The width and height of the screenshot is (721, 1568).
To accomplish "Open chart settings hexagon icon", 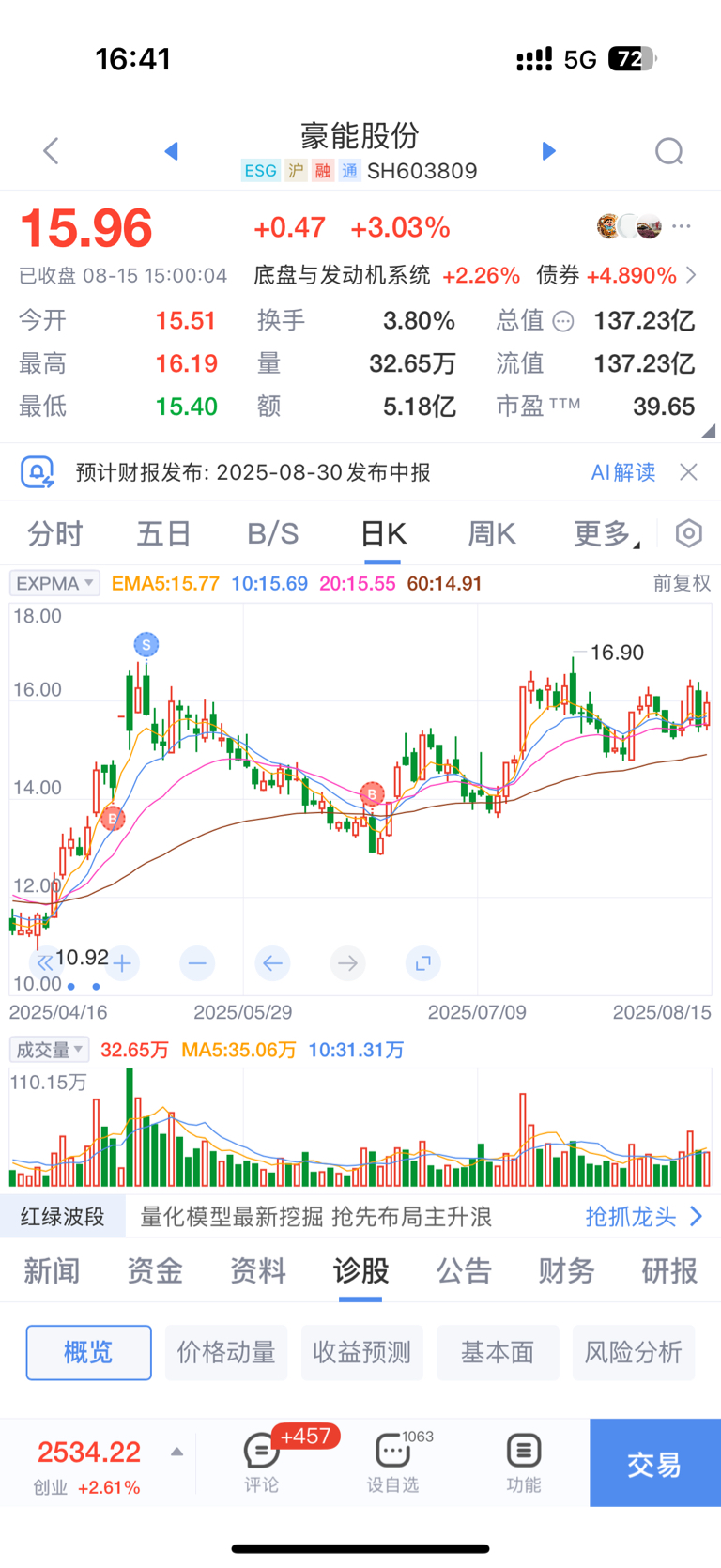I will [x=689, y=533].
